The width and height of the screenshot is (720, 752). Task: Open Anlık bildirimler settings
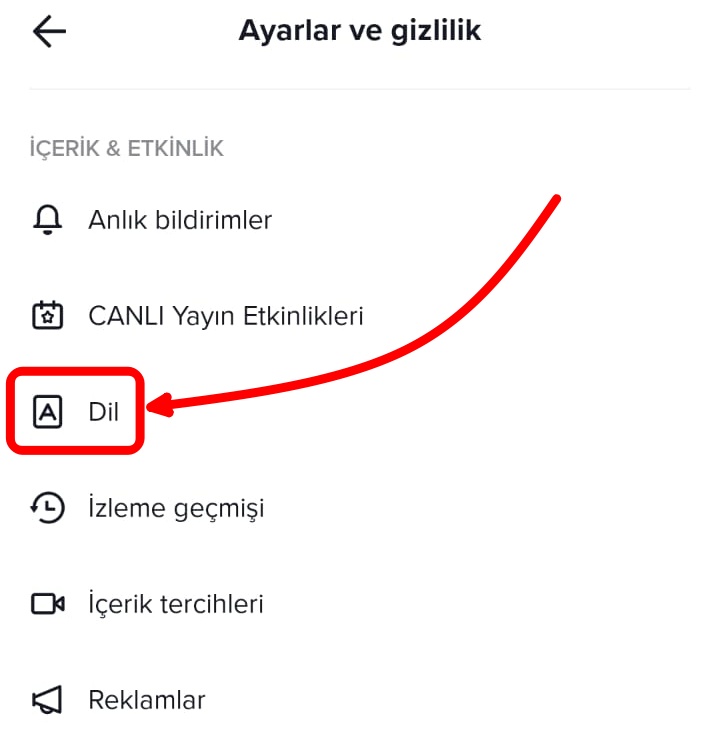180,220
